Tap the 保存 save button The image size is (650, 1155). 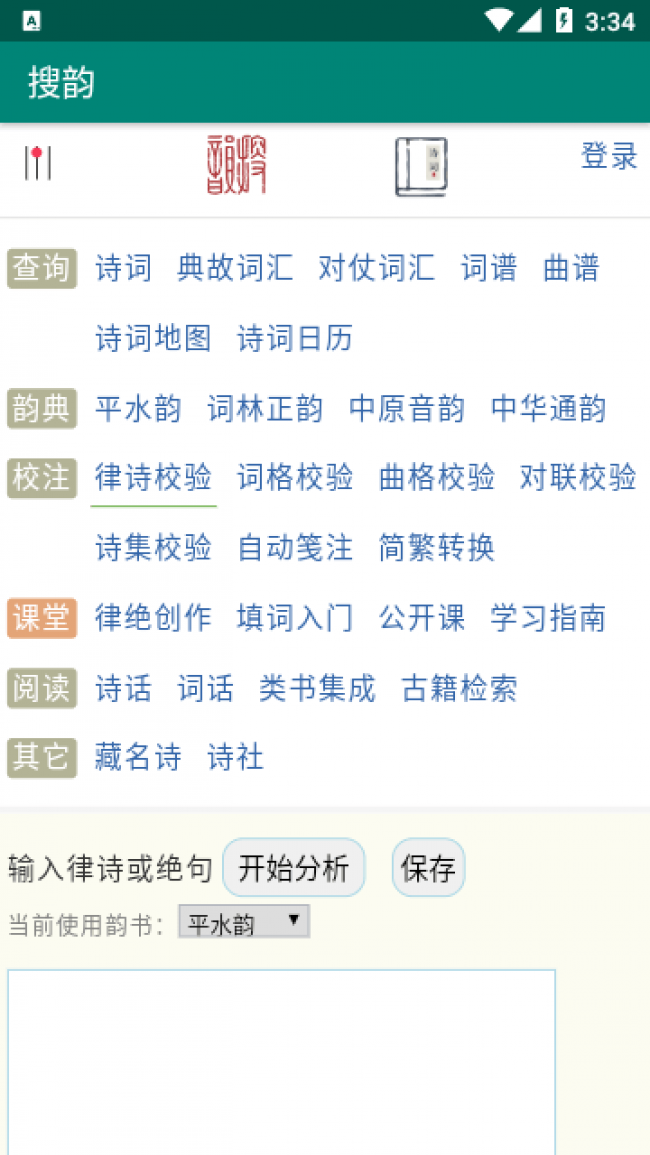[x=428, y=868]
